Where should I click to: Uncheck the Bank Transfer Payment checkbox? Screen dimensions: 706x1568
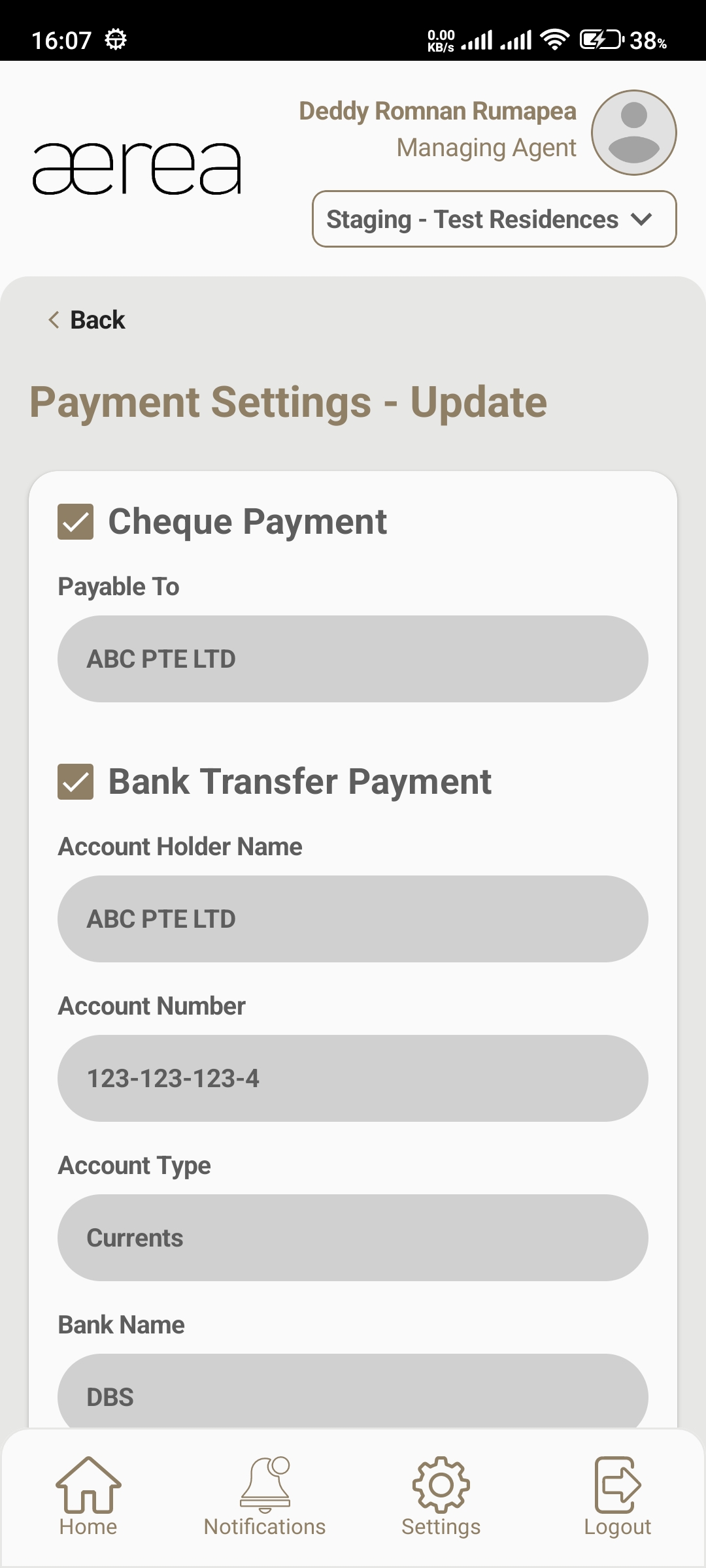(76, 782)
